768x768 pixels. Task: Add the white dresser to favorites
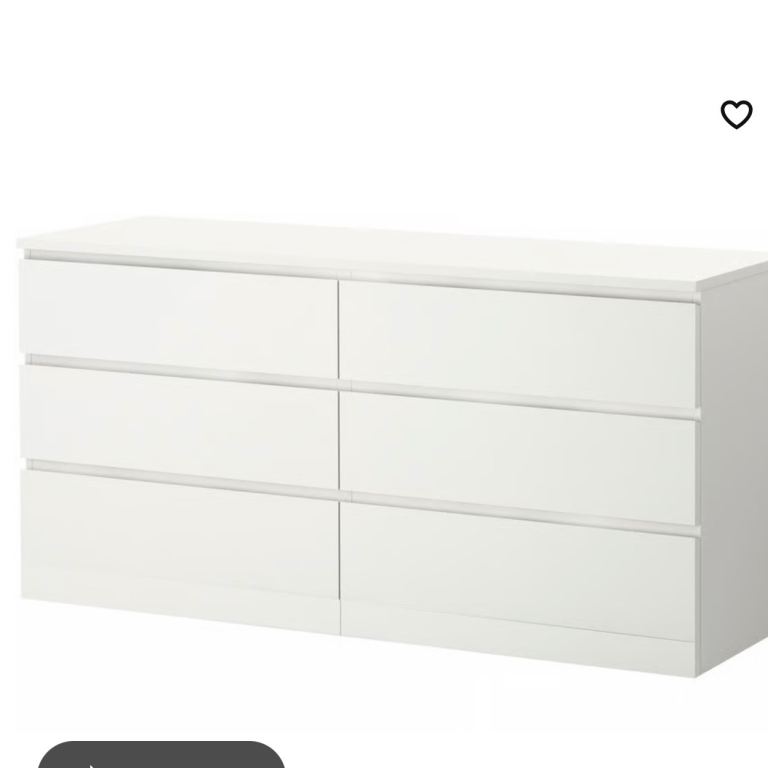pos(736,115)
